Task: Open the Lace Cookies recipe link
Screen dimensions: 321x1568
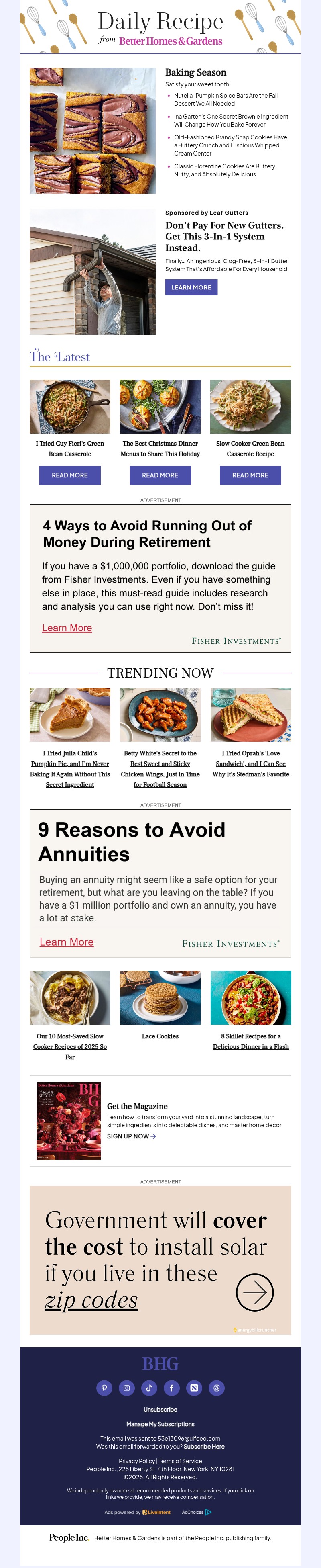Action: (x=160, y=1036)
